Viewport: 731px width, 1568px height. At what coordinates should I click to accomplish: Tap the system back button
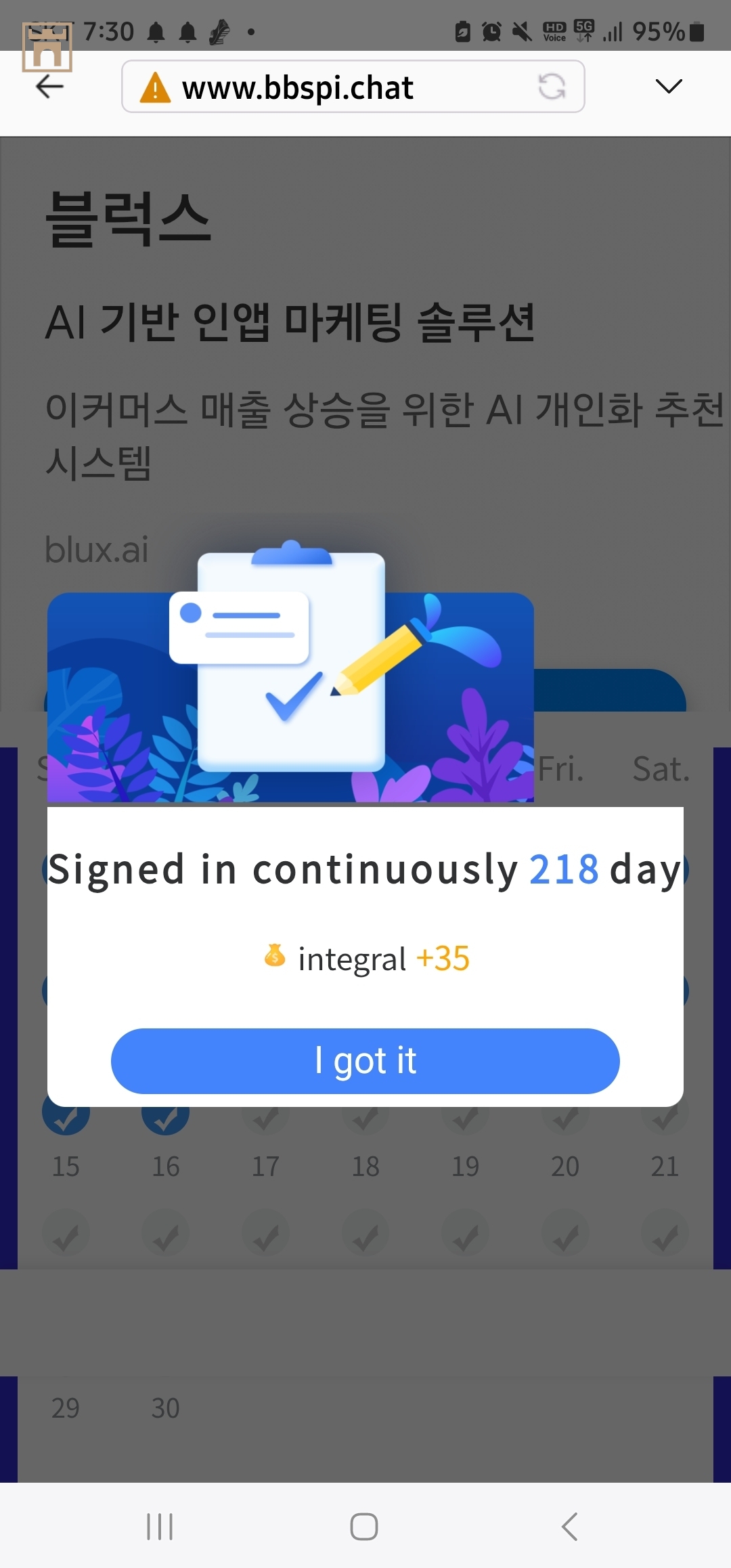(x=570, y=1527)
